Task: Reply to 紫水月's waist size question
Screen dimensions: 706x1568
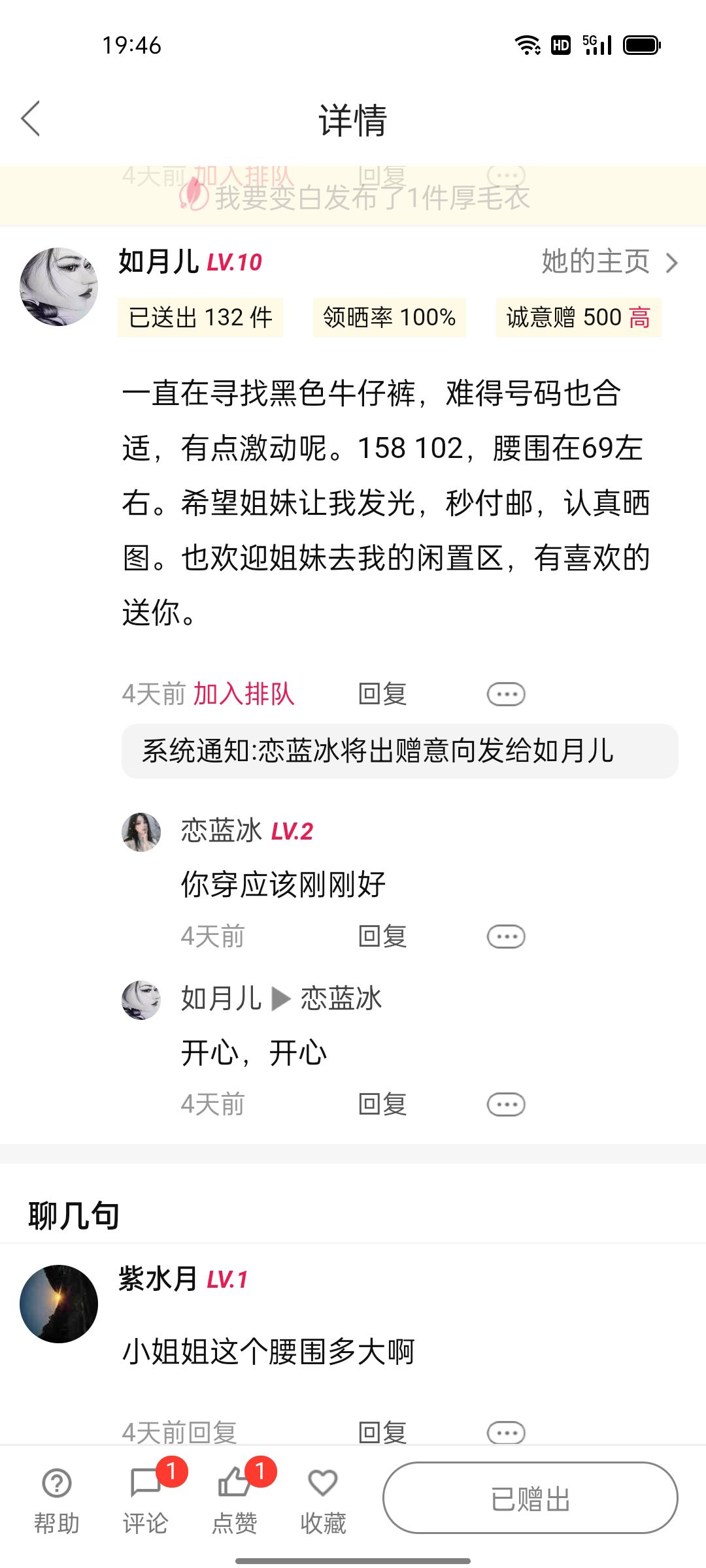Action: [x=382, y=1432]
